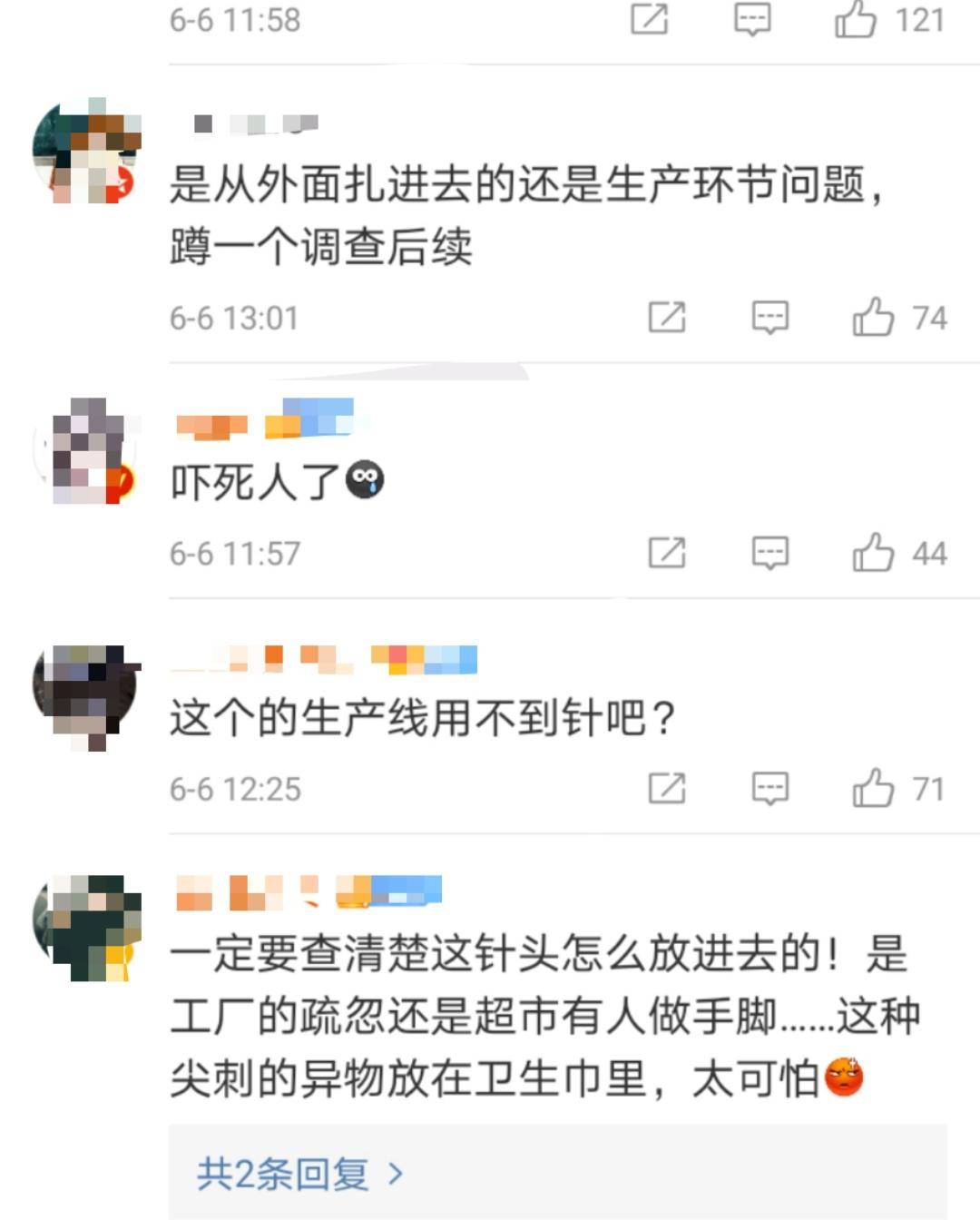980x1220 pixels.
Task: Open avatar of 6-6 12:25 commenter
Action: (86, 695)
